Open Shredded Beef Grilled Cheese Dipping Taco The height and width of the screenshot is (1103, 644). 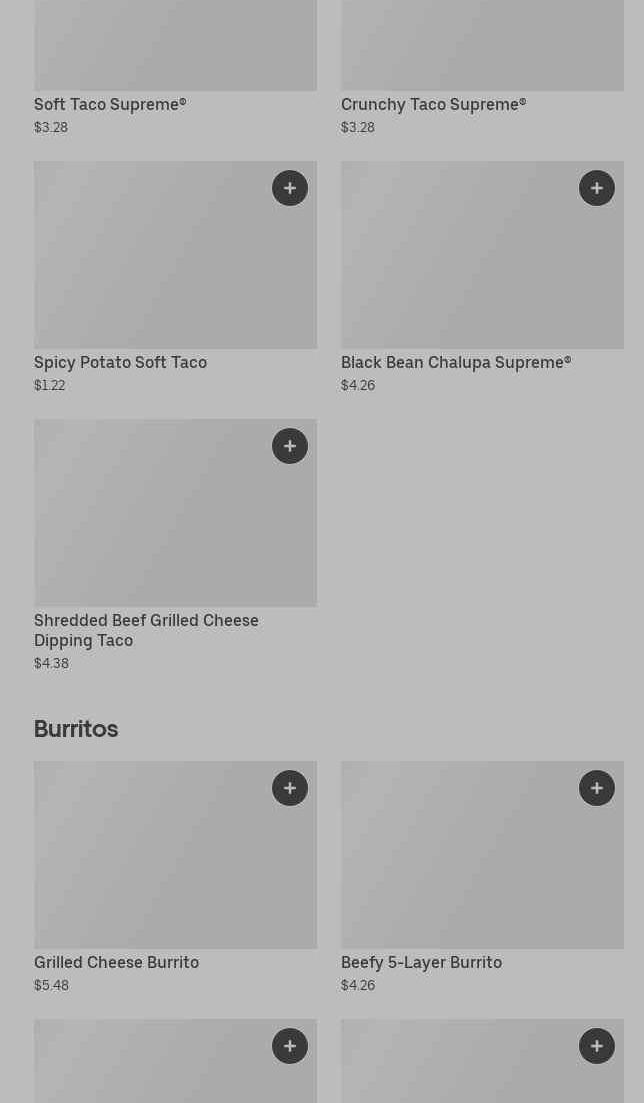[146, 630]
